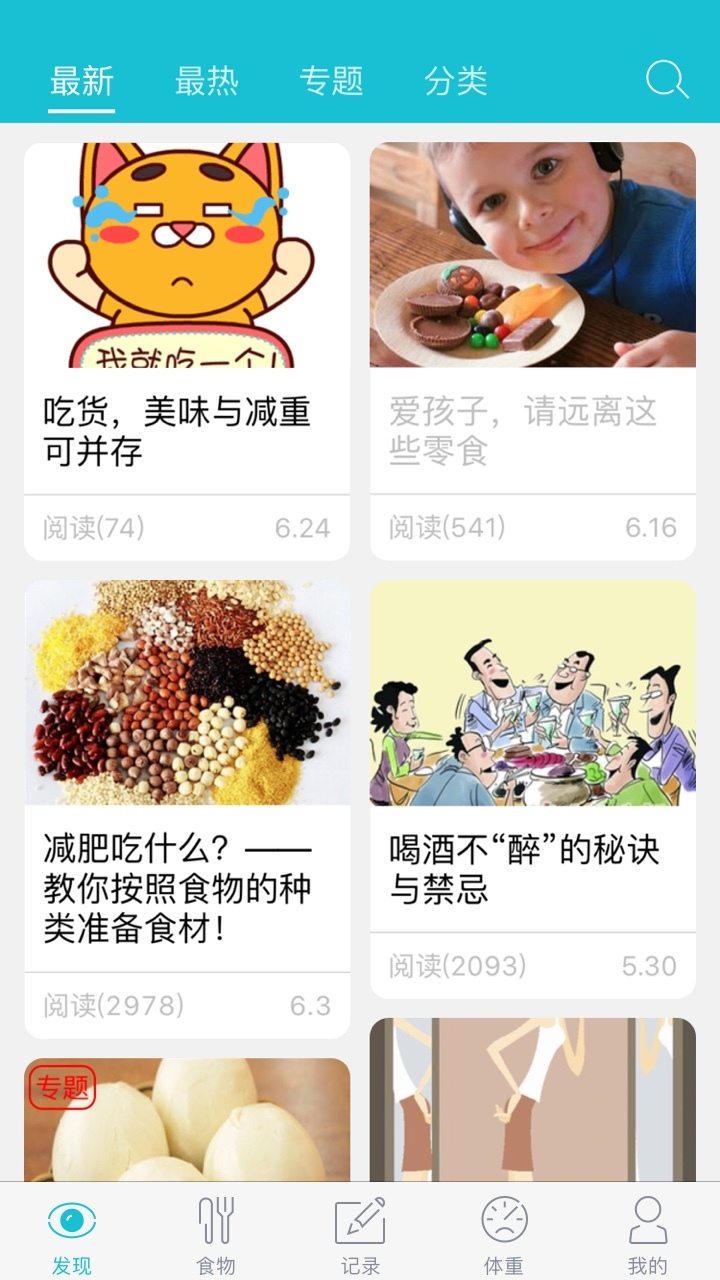Open the 减肥吃什么 article card
720x1280 pixels.
pos(187,889)
